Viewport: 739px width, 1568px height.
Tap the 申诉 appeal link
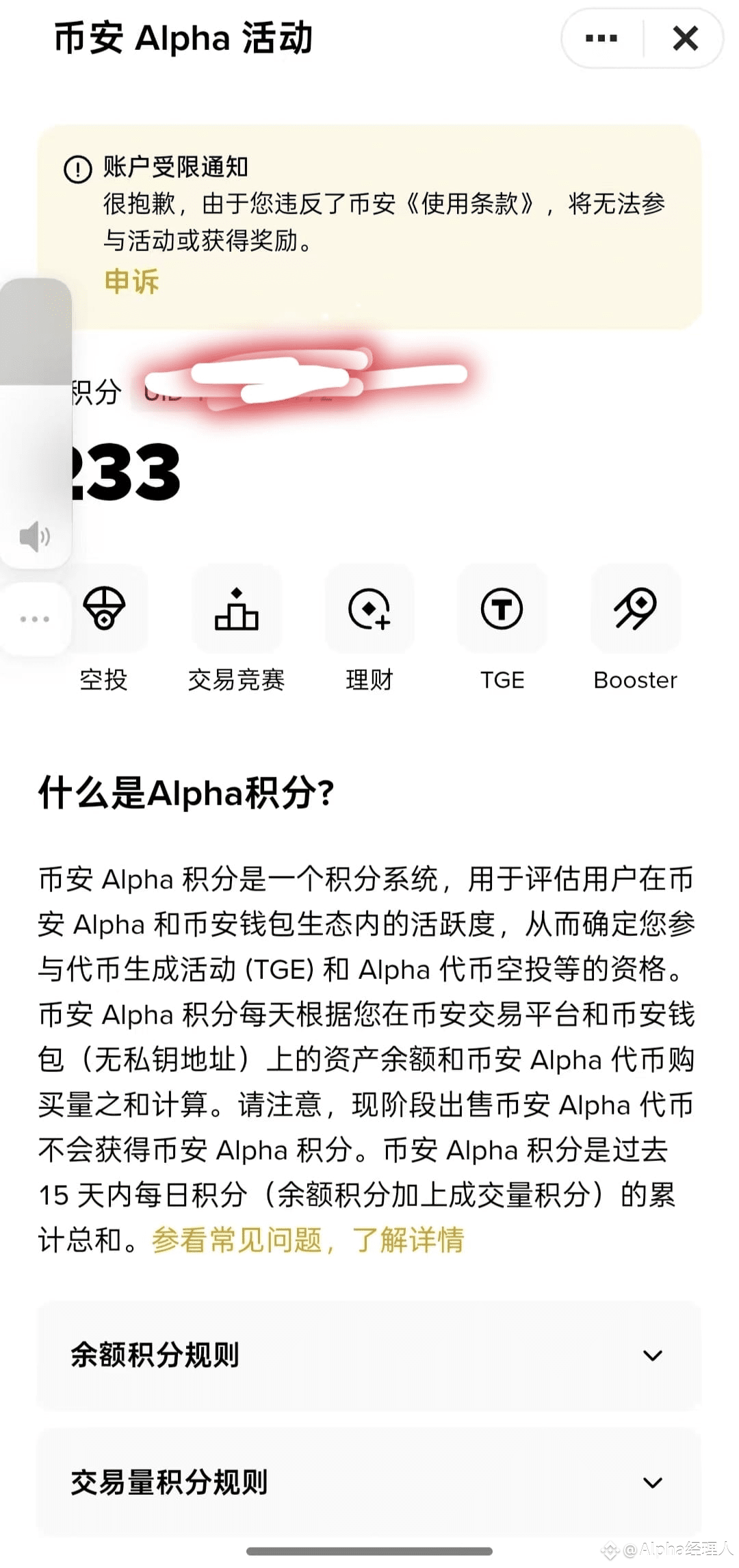coord(131,281)
